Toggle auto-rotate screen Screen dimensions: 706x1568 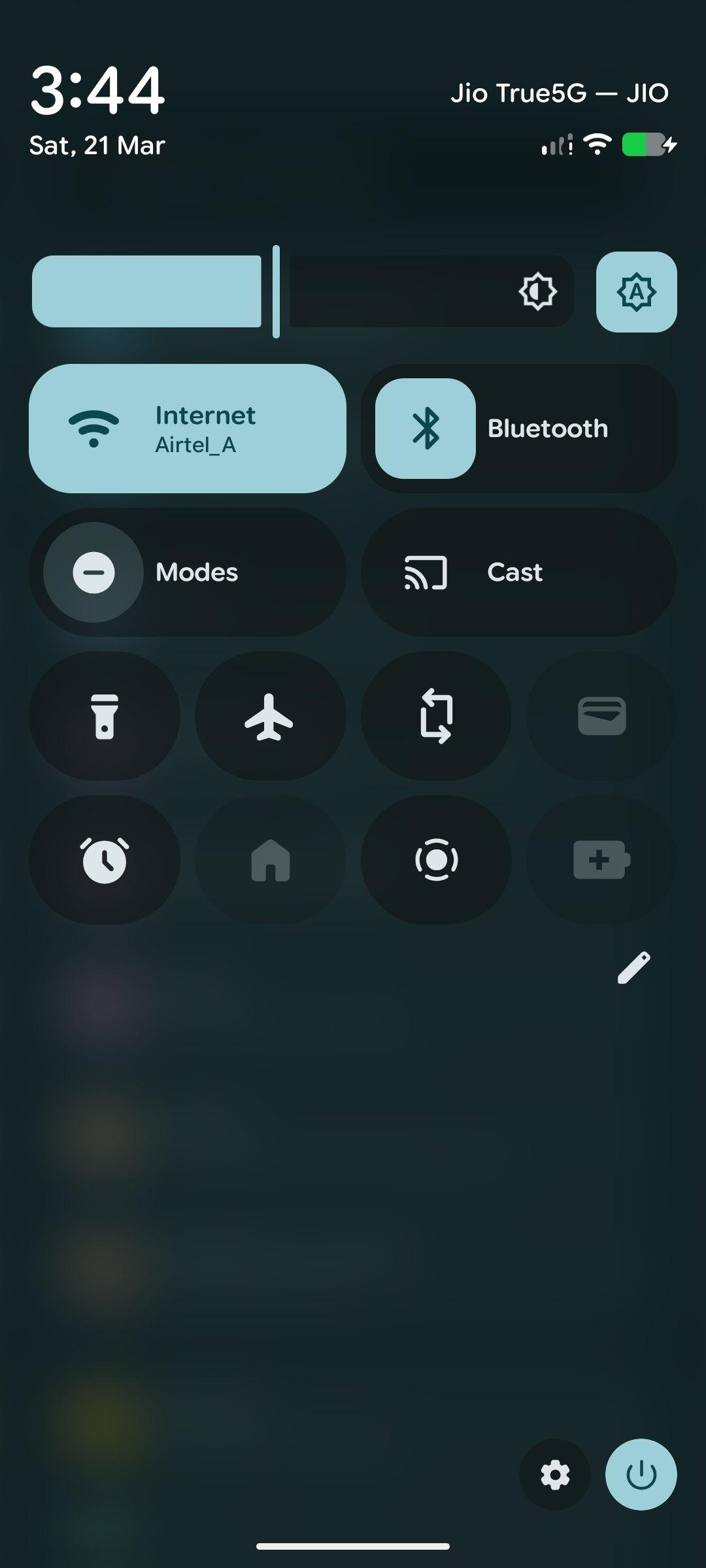pyautogui.click(x=436, y=716)
